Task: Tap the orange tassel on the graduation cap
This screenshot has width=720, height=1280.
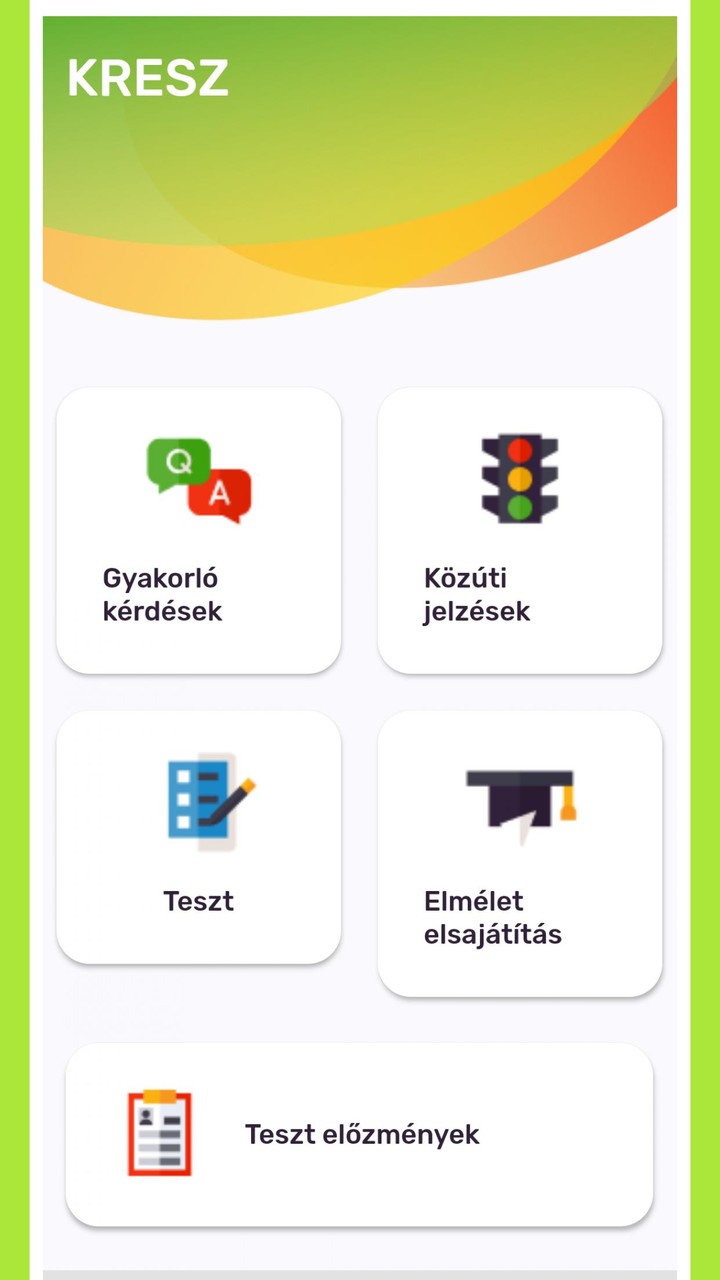Action: (x=567, y=805)
